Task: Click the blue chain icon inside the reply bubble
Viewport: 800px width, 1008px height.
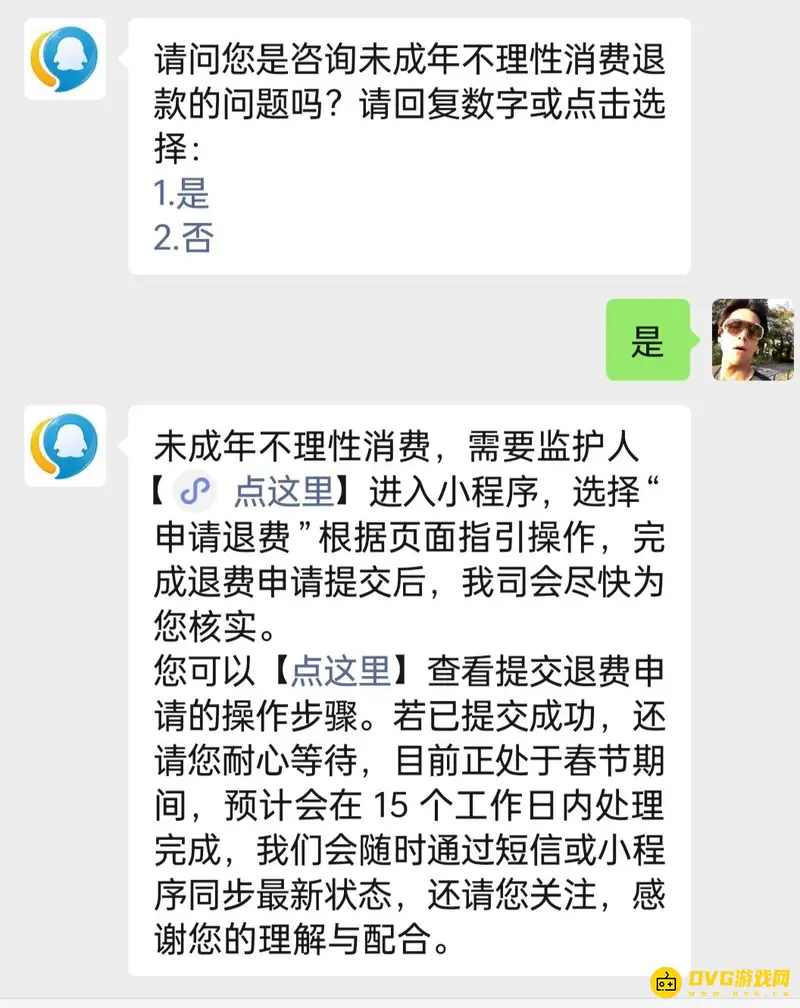Action: 196,491
